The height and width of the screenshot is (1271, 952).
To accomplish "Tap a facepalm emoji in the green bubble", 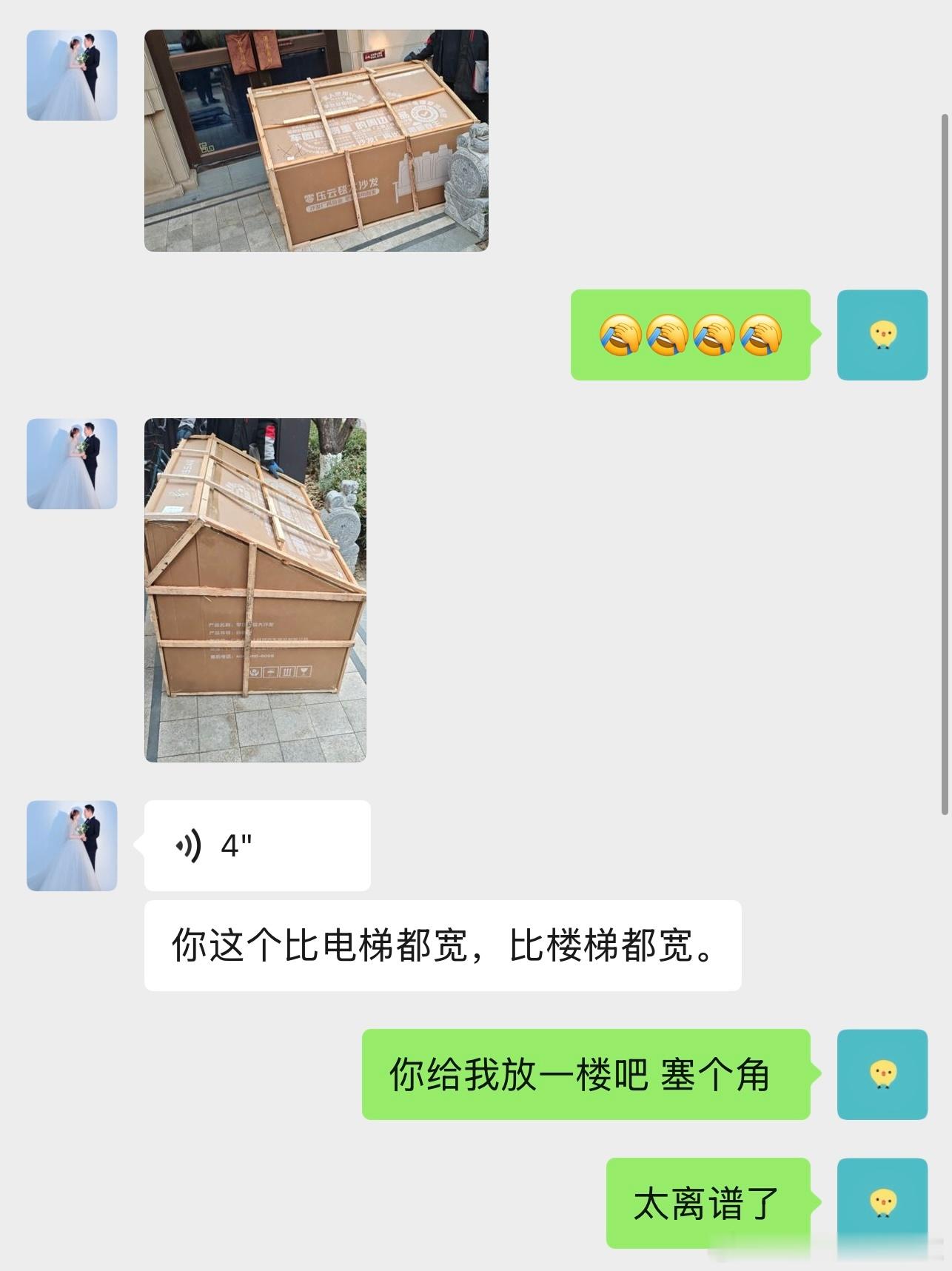I will tap(622, 334).
